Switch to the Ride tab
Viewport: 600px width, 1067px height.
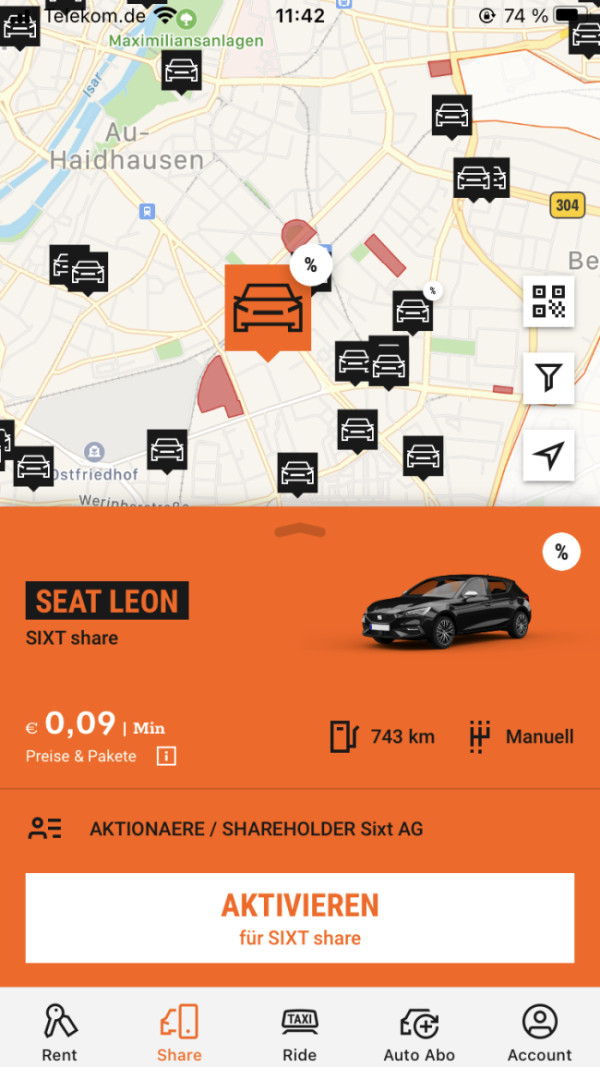click(x=299, y=1032)
